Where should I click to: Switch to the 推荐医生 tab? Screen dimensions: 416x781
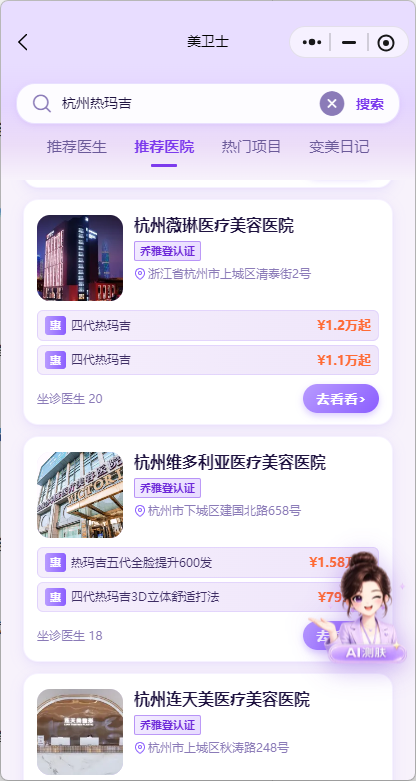coord(77,147)
